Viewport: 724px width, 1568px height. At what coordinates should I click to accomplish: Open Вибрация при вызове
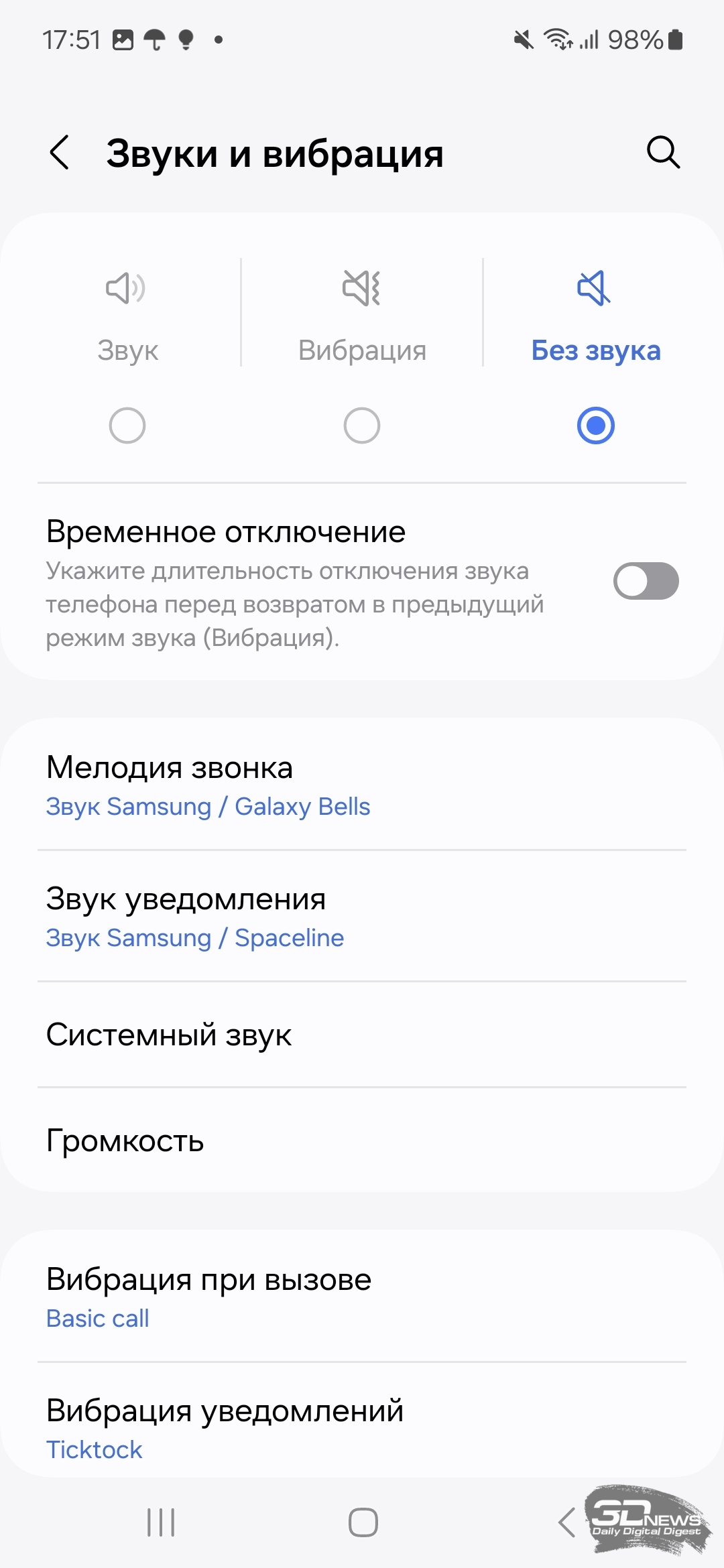click(362, 1297)
